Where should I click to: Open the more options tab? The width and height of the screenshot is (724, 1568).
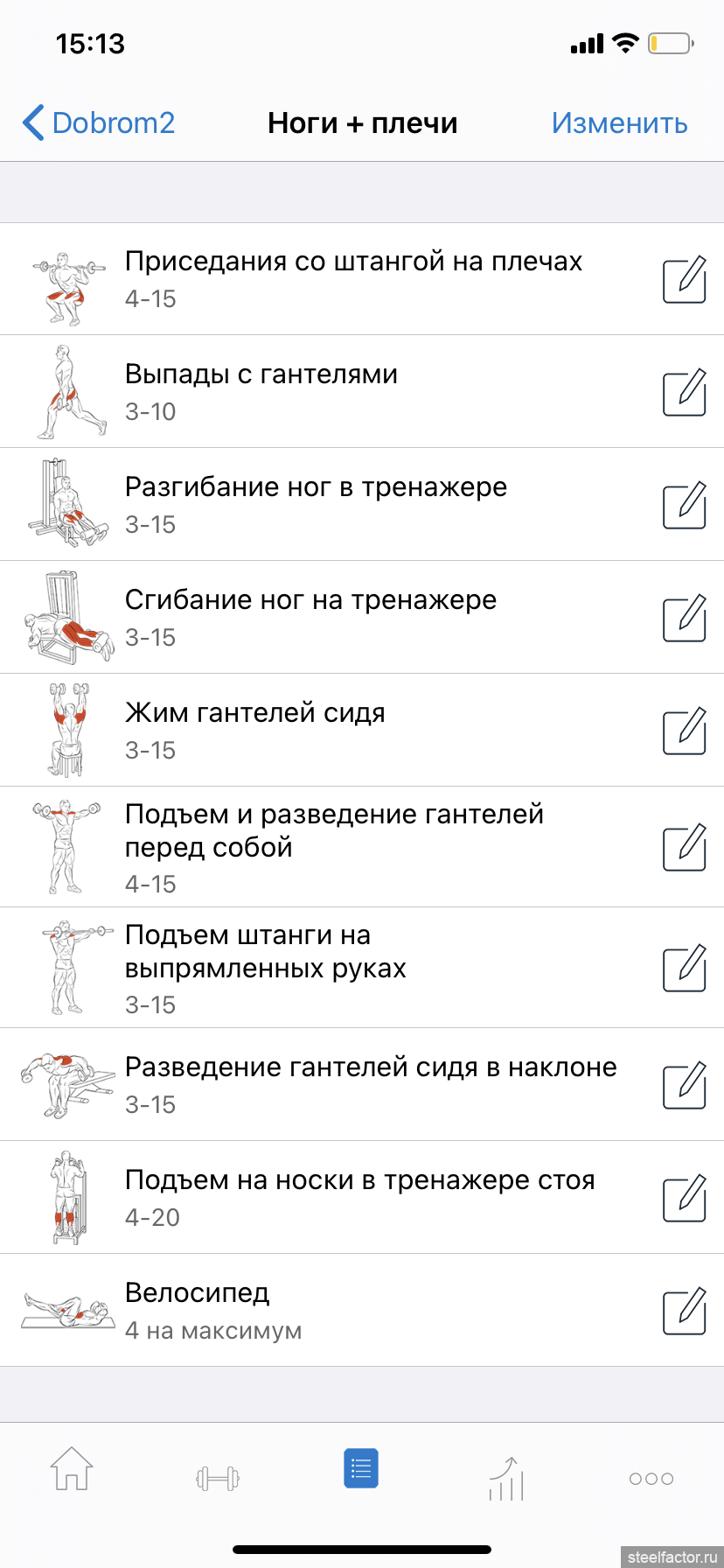[x=651, y=1478]
